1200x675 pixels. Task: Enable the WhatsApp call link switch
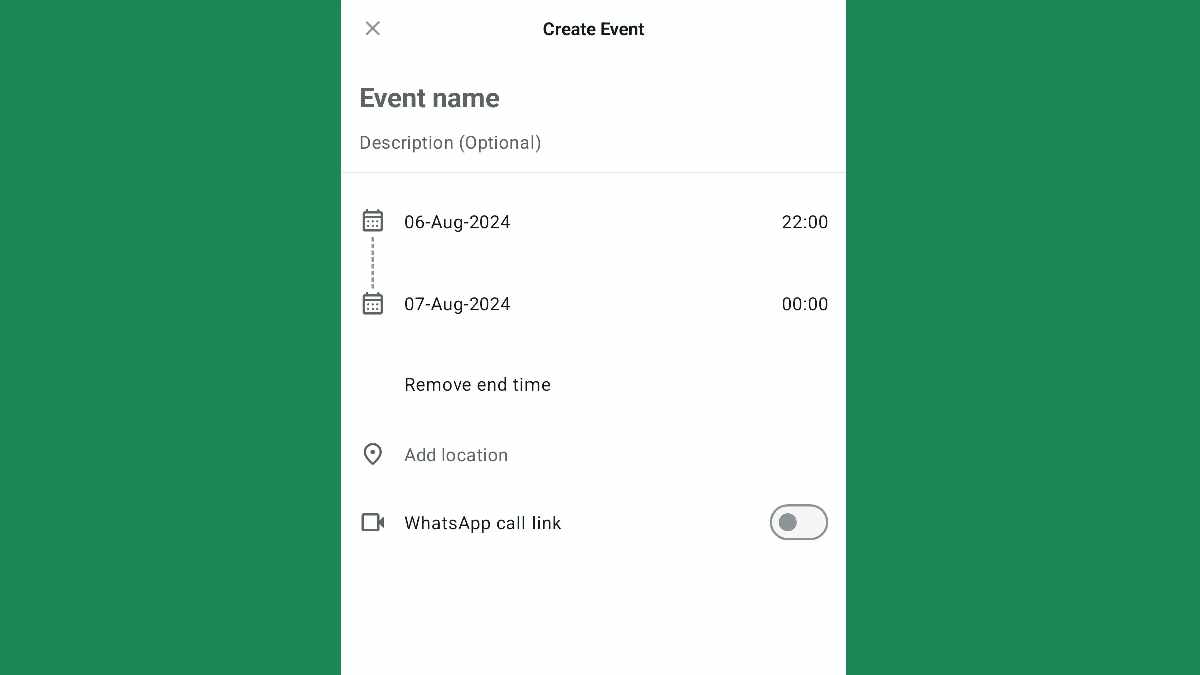798,522
